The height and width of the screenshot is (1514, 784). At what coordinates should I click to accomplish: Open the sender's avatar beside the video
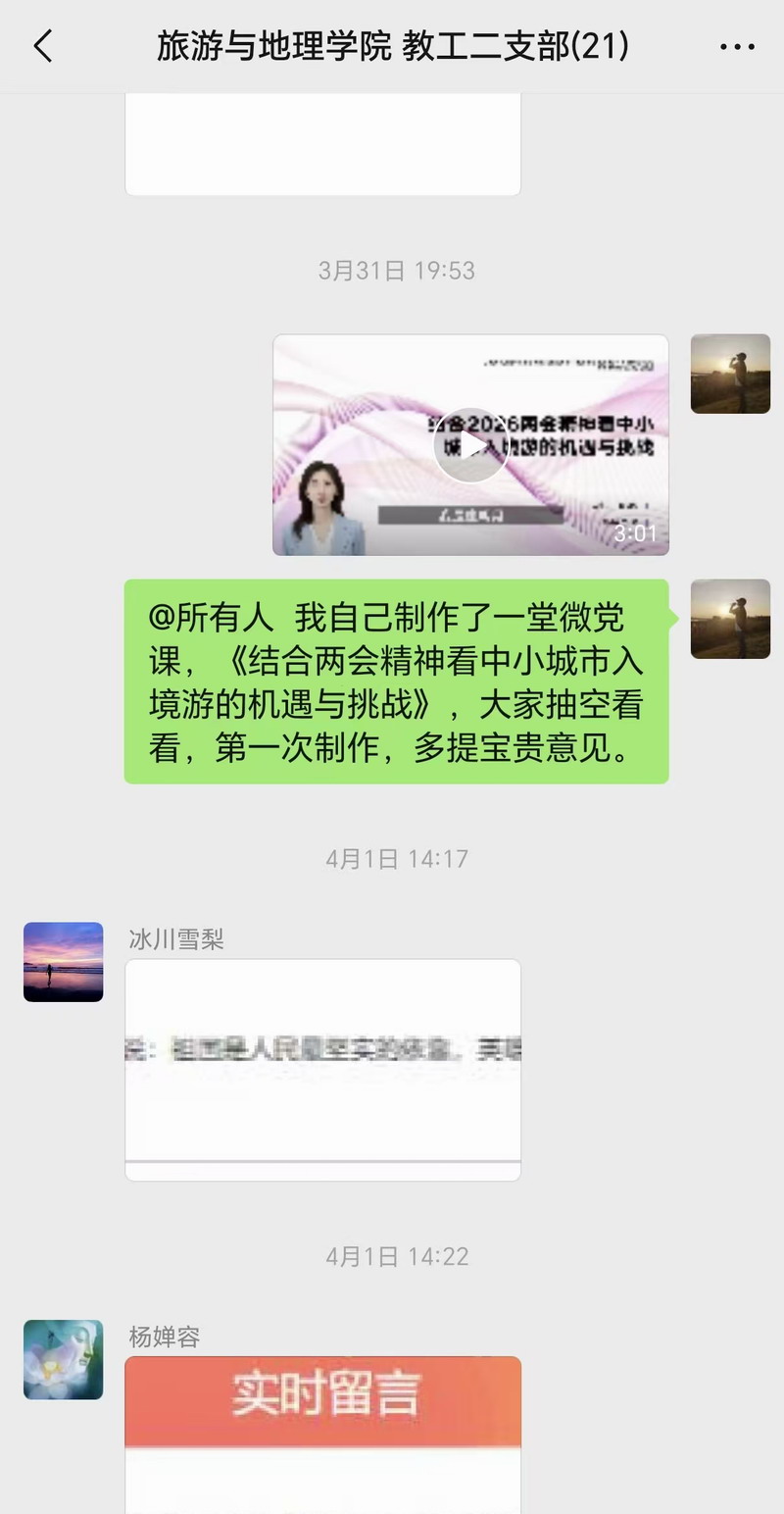coord(730,374)
